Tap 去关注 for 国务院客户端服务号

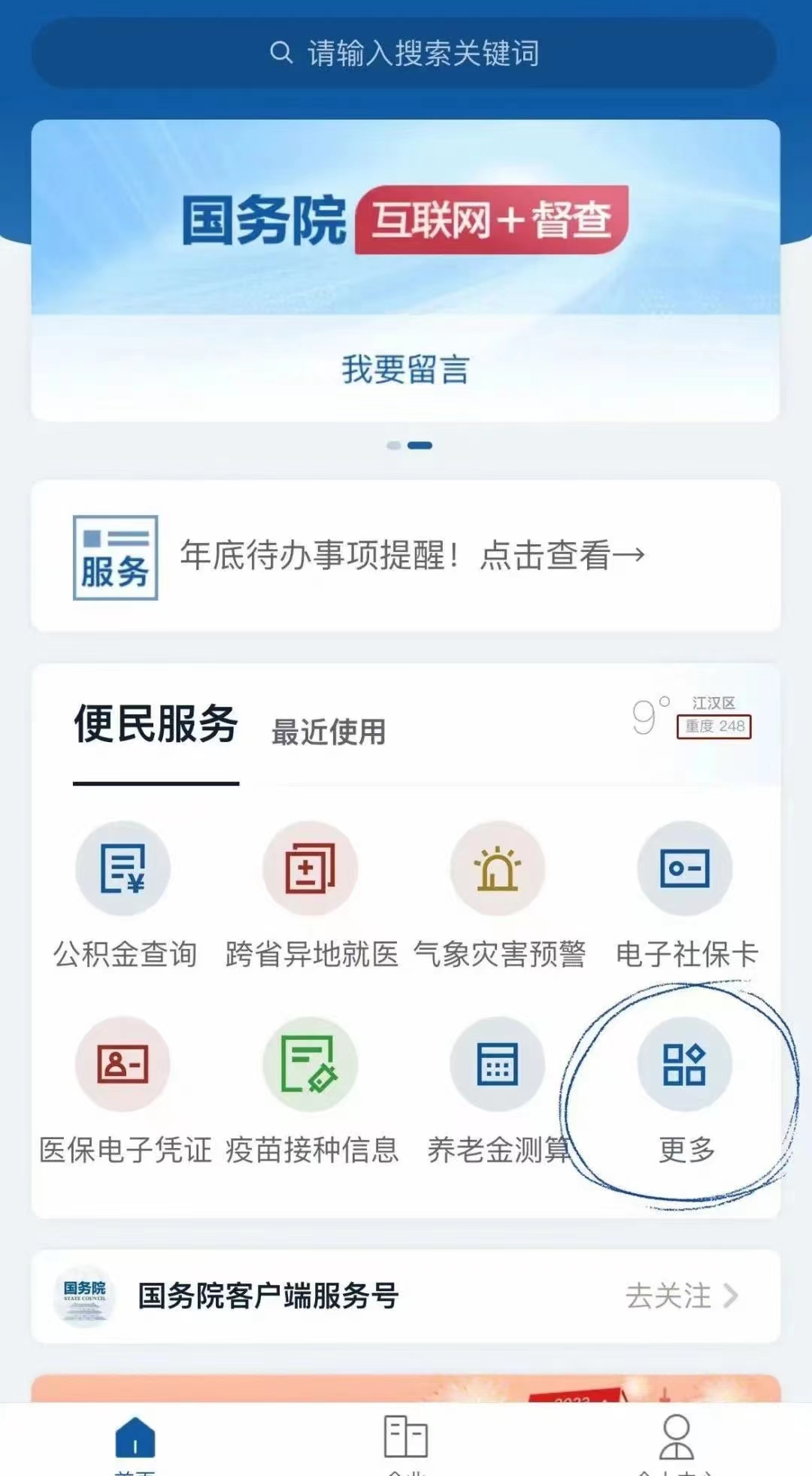coord(681,1296)
